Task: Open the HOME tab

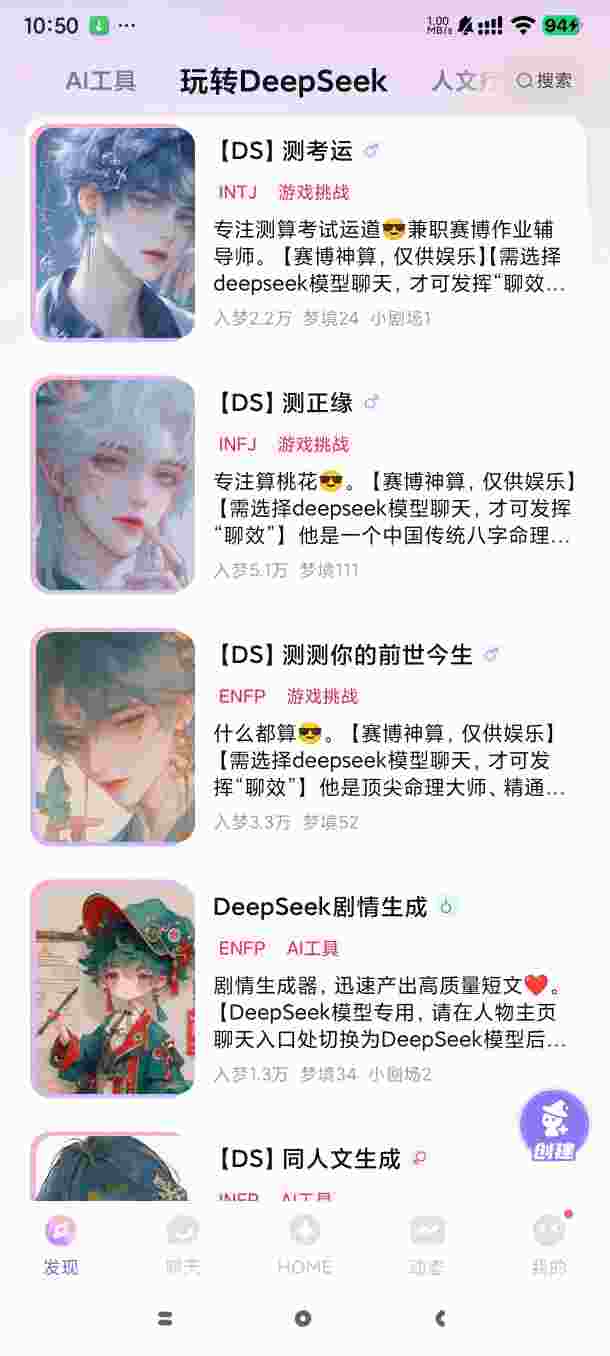Action: (x=304, y=1244)
